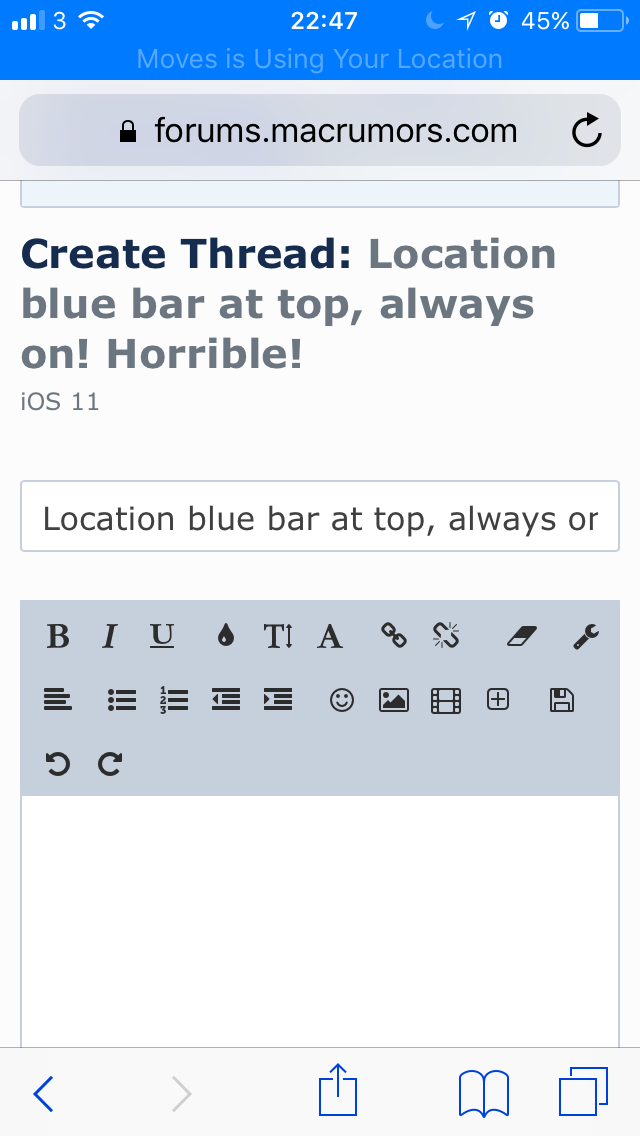Open the text color picker
The height and width of the screenshot is (1136, 640).
tap(226, 637)
